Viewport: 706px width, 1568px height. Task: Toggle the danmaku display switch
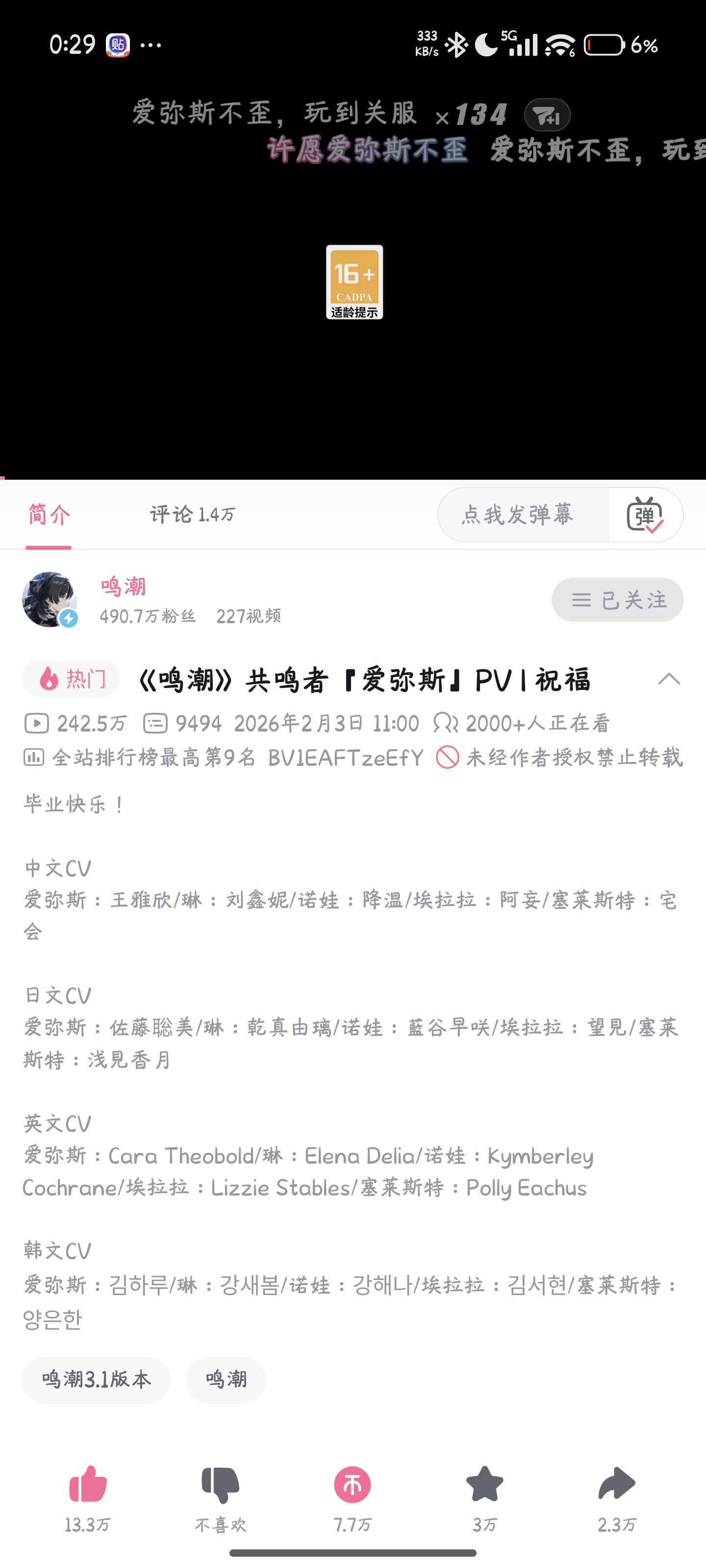point(645,515)
